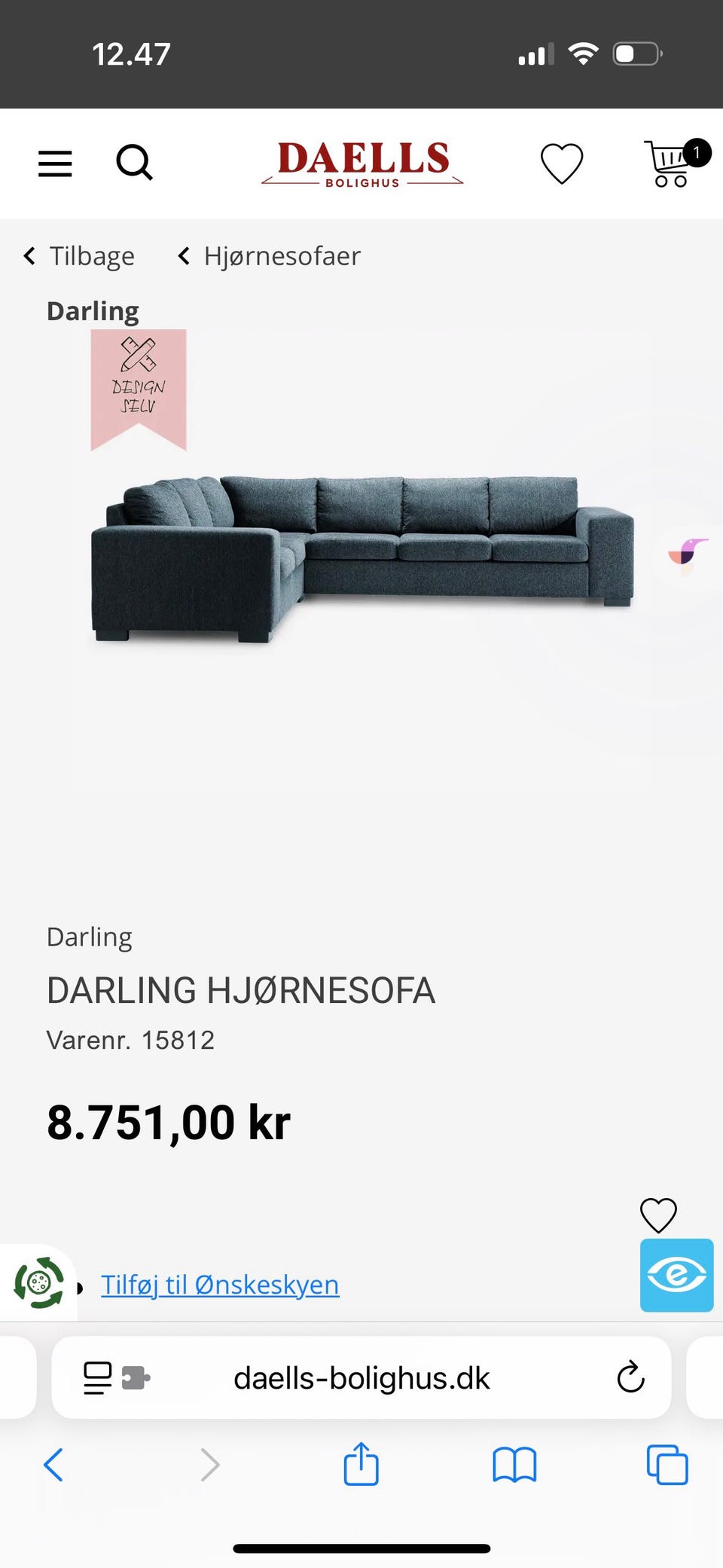Click Tilføj til Ønskeskyen

coord(219,1285)
